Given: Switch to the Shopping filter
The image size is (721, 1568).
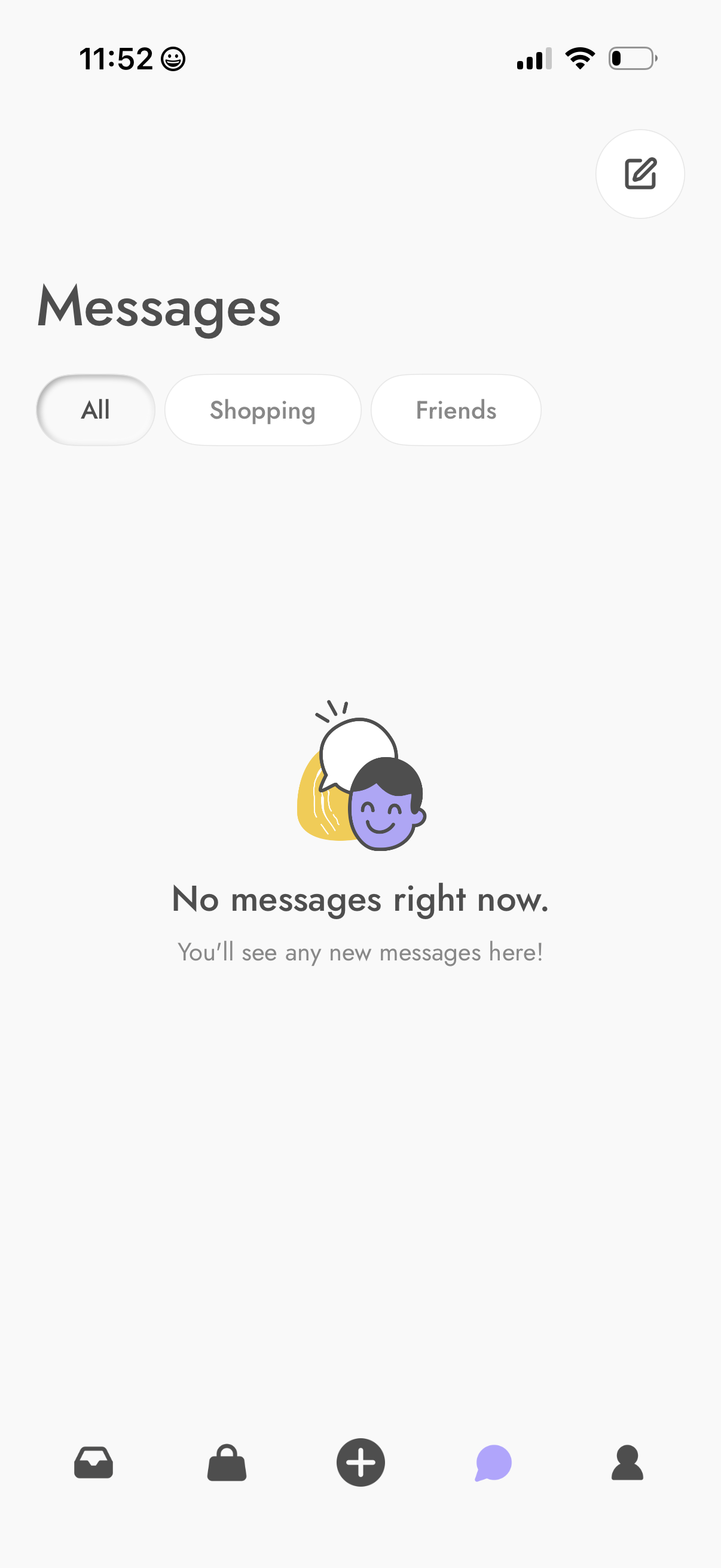Looking at the screenshot, I should pos(263,410).
